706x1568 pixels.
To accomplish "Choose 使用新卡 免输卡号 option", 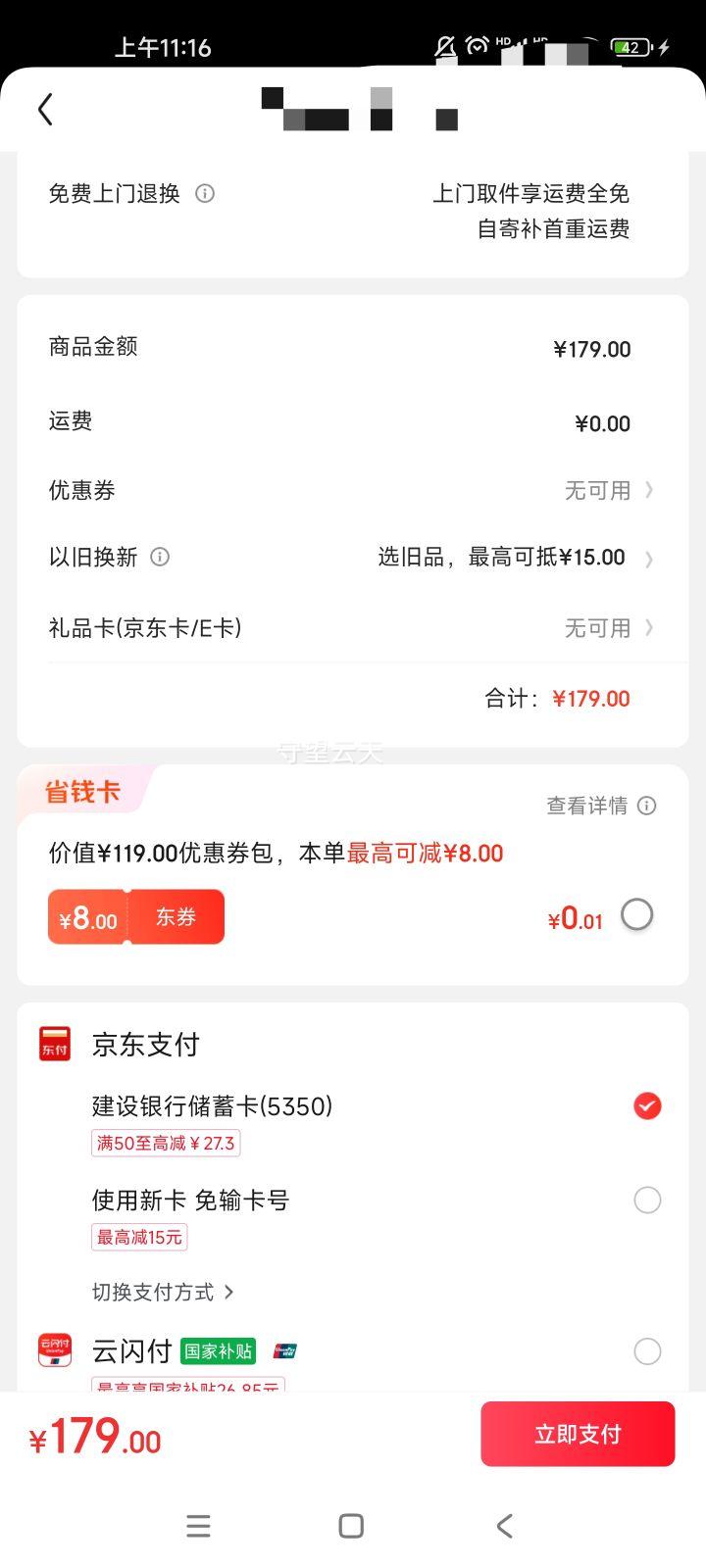I will pos(647,1200).
